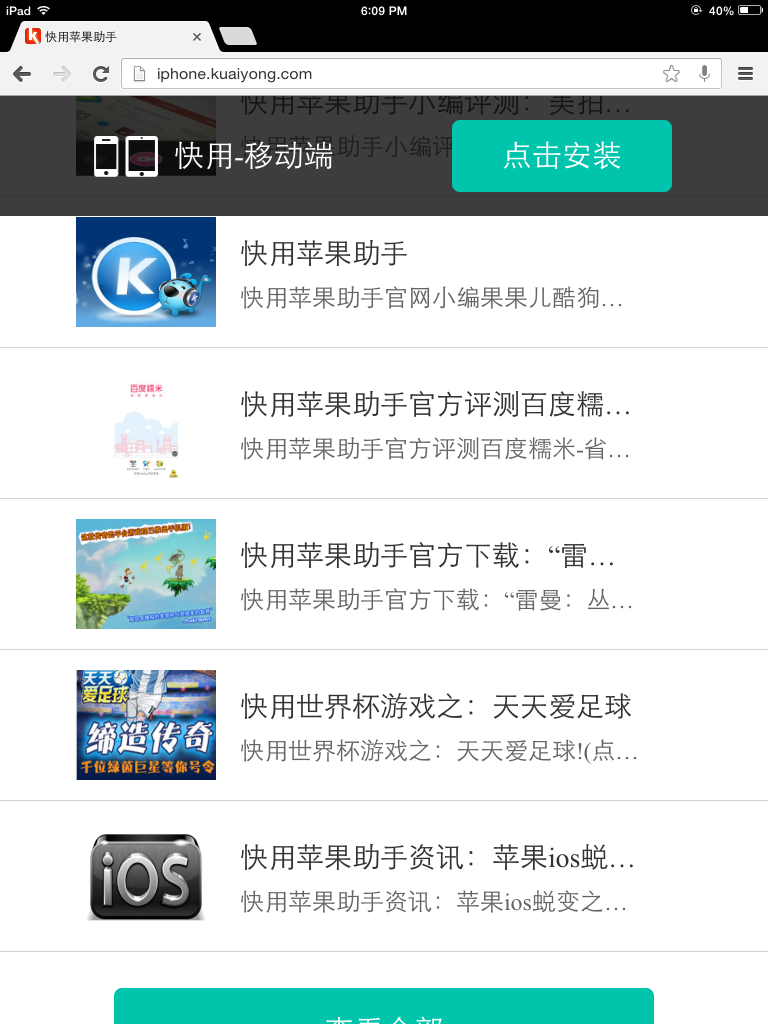Viewport: 768px width, 1024px height.
Task: Bookmark this page with the star
Action: pos(671,74)
